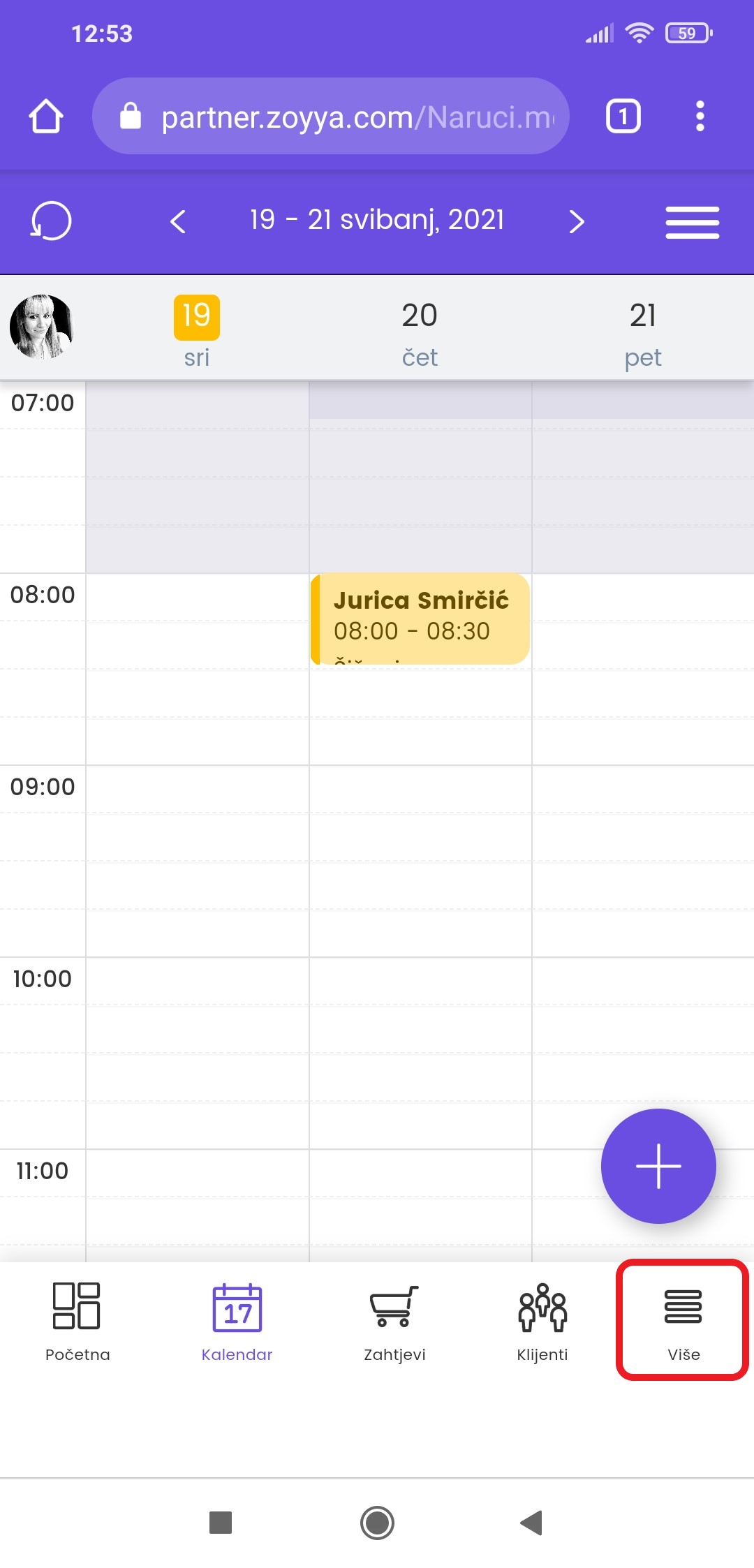This screenshot has height=1568, width=754.
Task: Select day 21 pet
Action: point(643,333)
